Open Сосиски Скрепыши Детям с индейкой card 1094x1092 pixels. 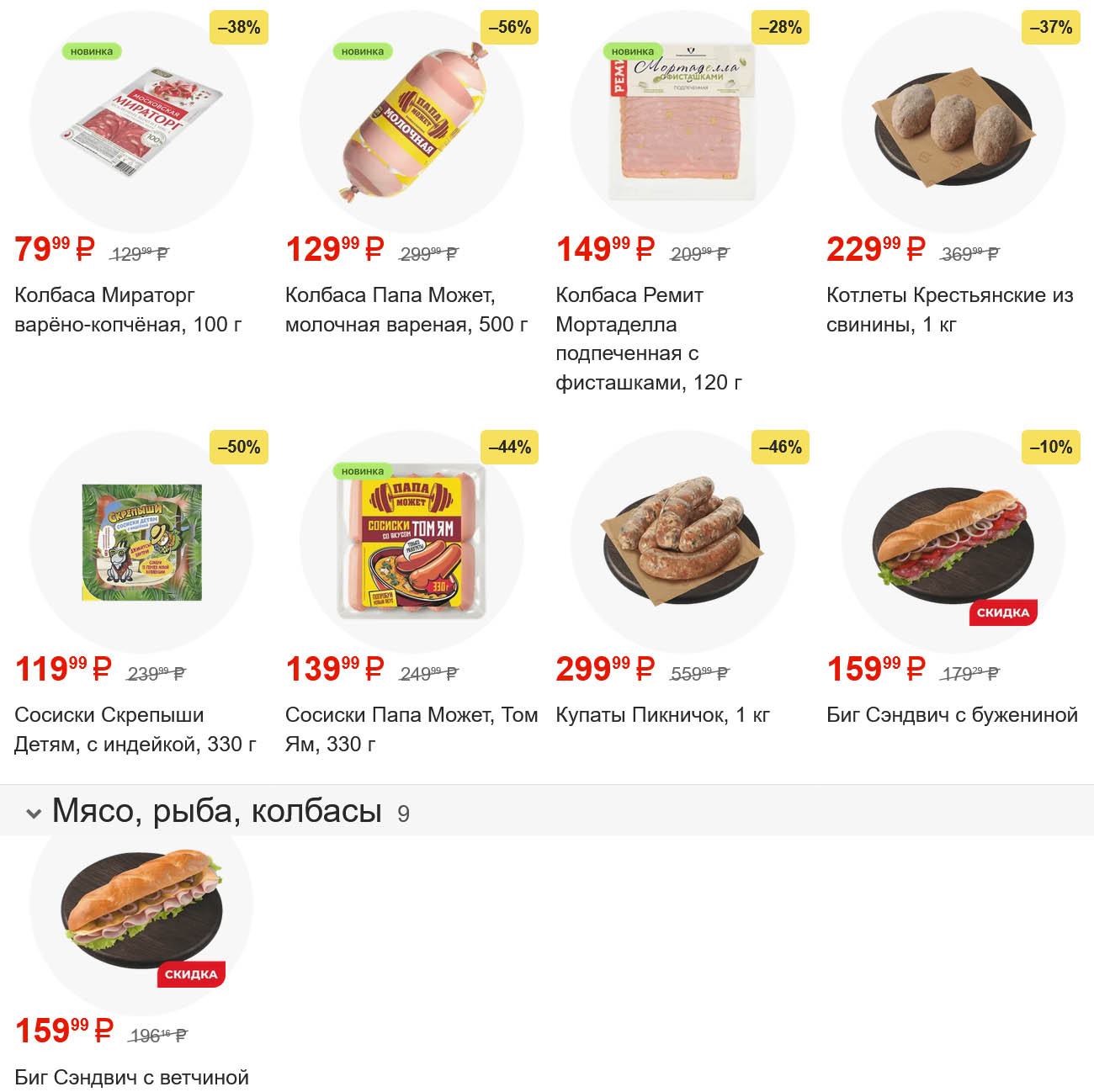[141, 542]
